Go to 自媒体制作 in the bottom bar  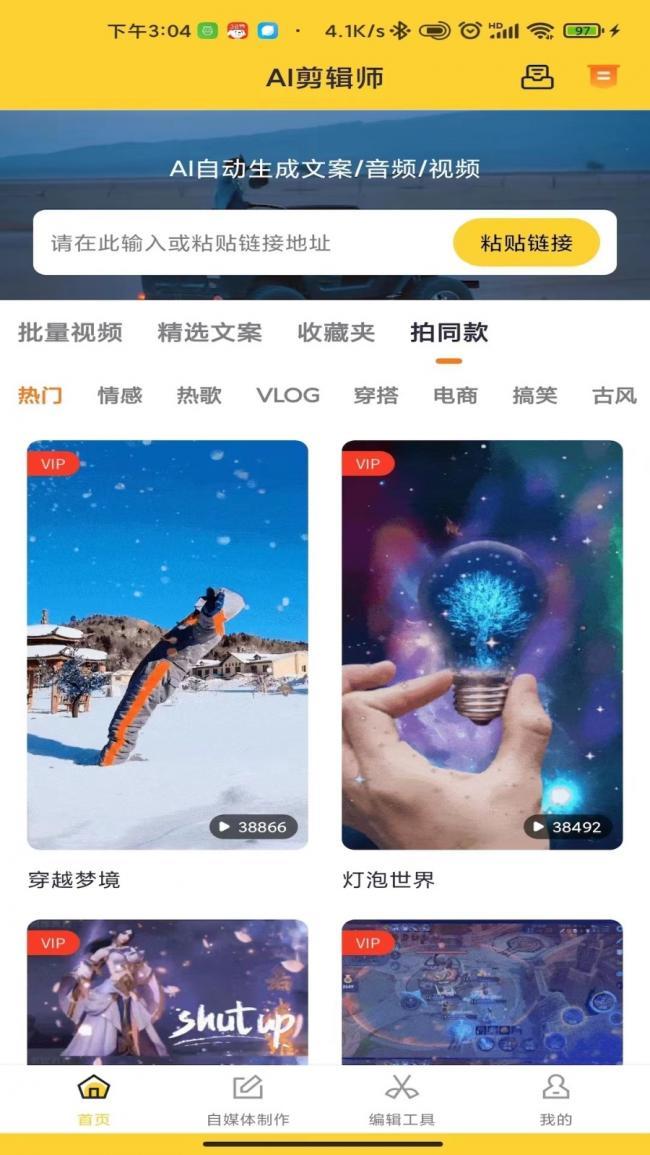(x=248, y=1100)
